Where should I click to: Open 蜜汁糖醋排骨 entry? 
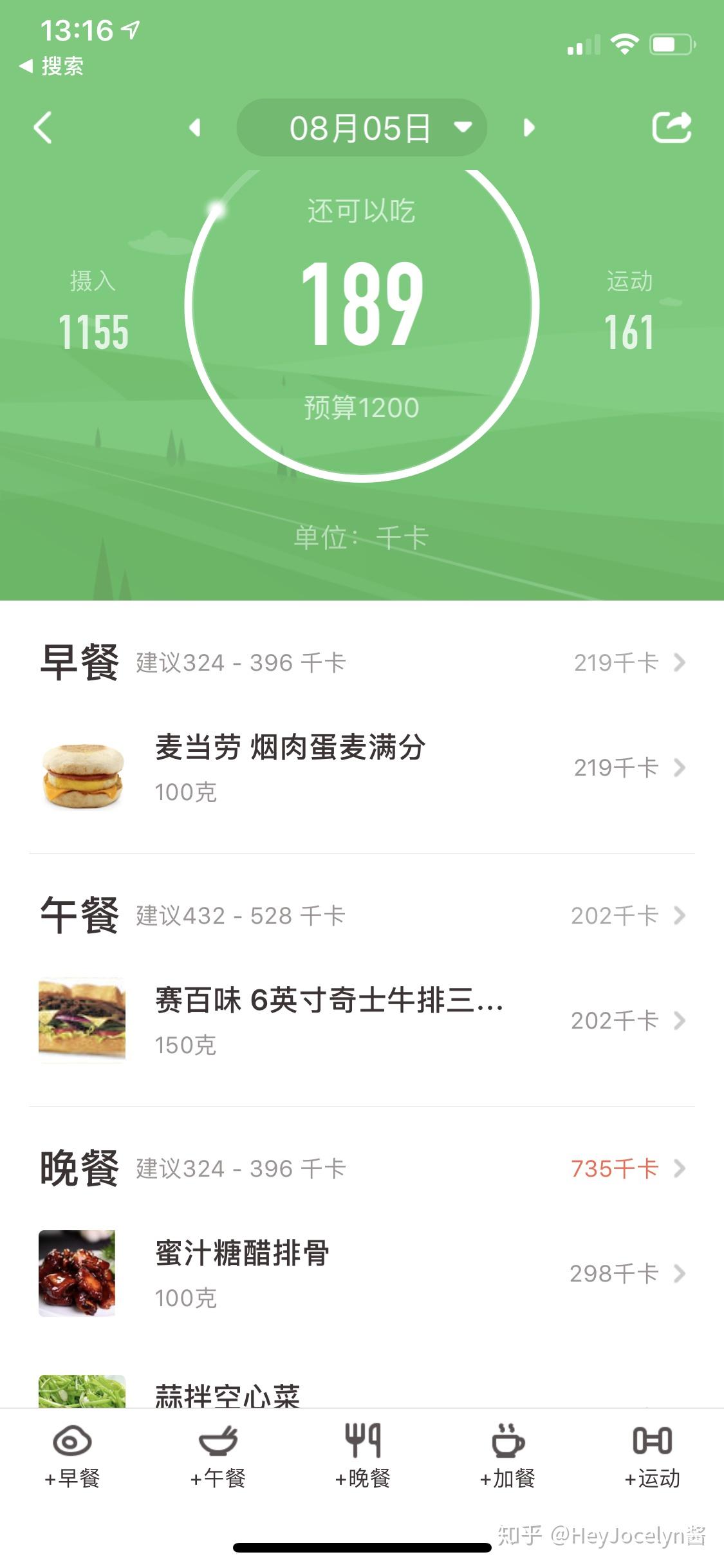click(x=362, y=1273)
